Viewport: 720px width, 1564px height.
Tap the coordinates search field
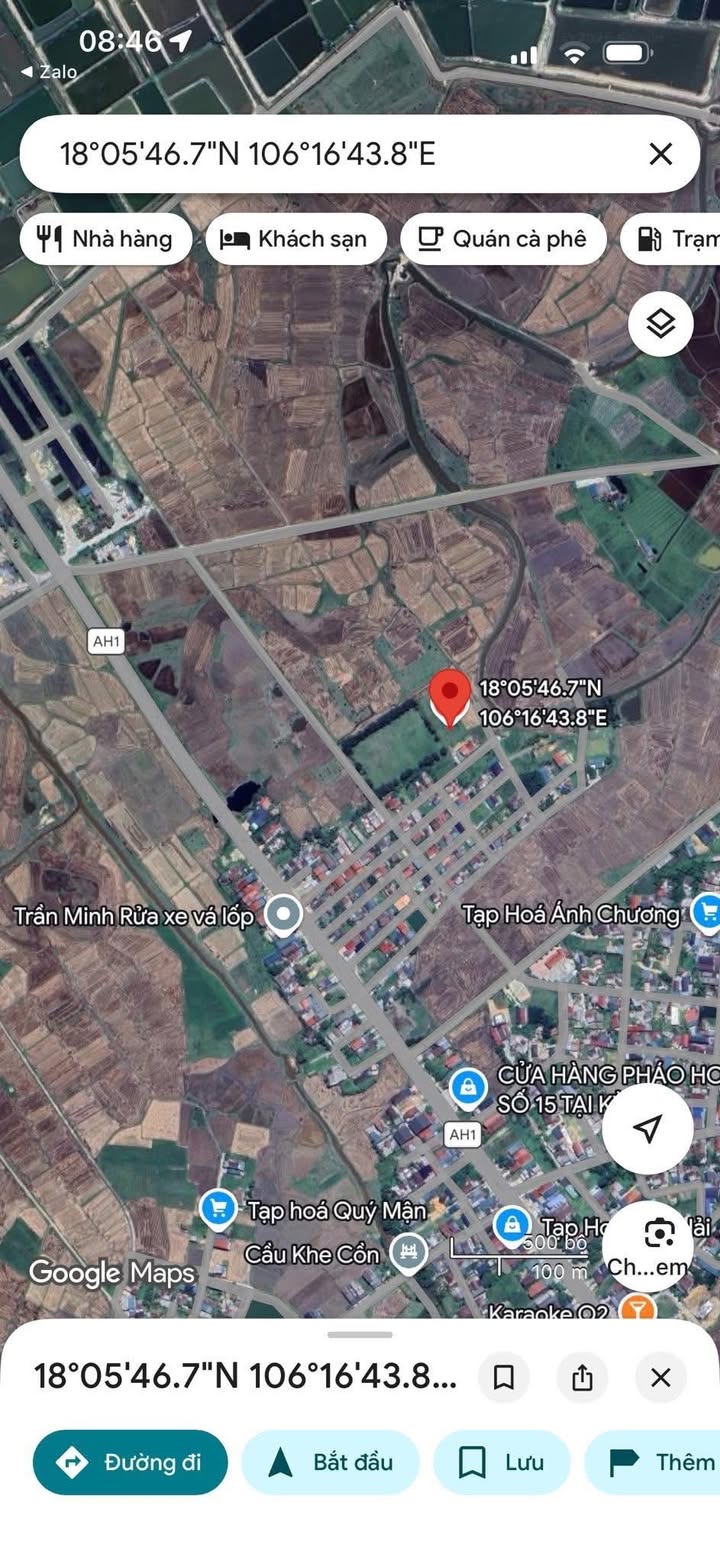coord(300,154)
